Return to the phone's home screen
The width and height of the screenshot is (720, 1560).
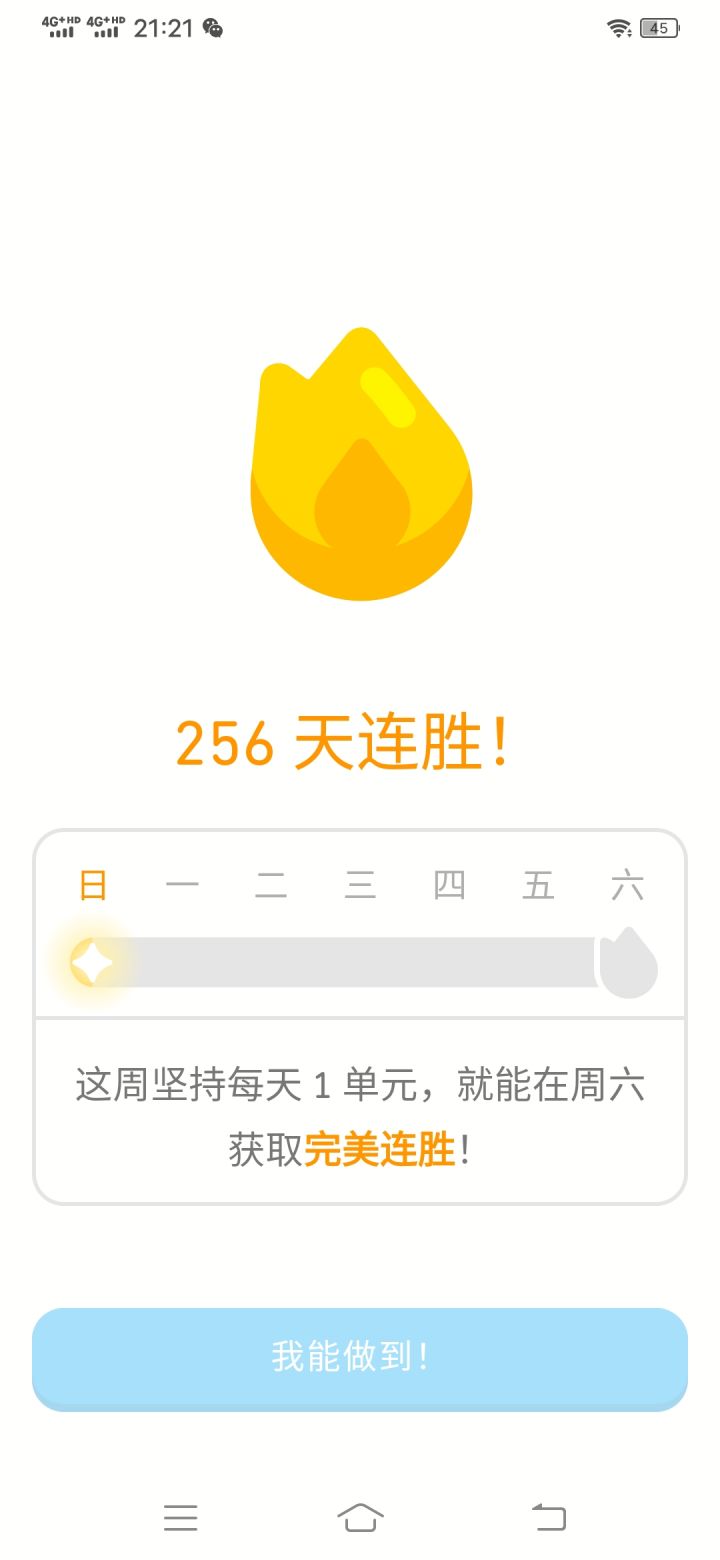coord(360,1517)
